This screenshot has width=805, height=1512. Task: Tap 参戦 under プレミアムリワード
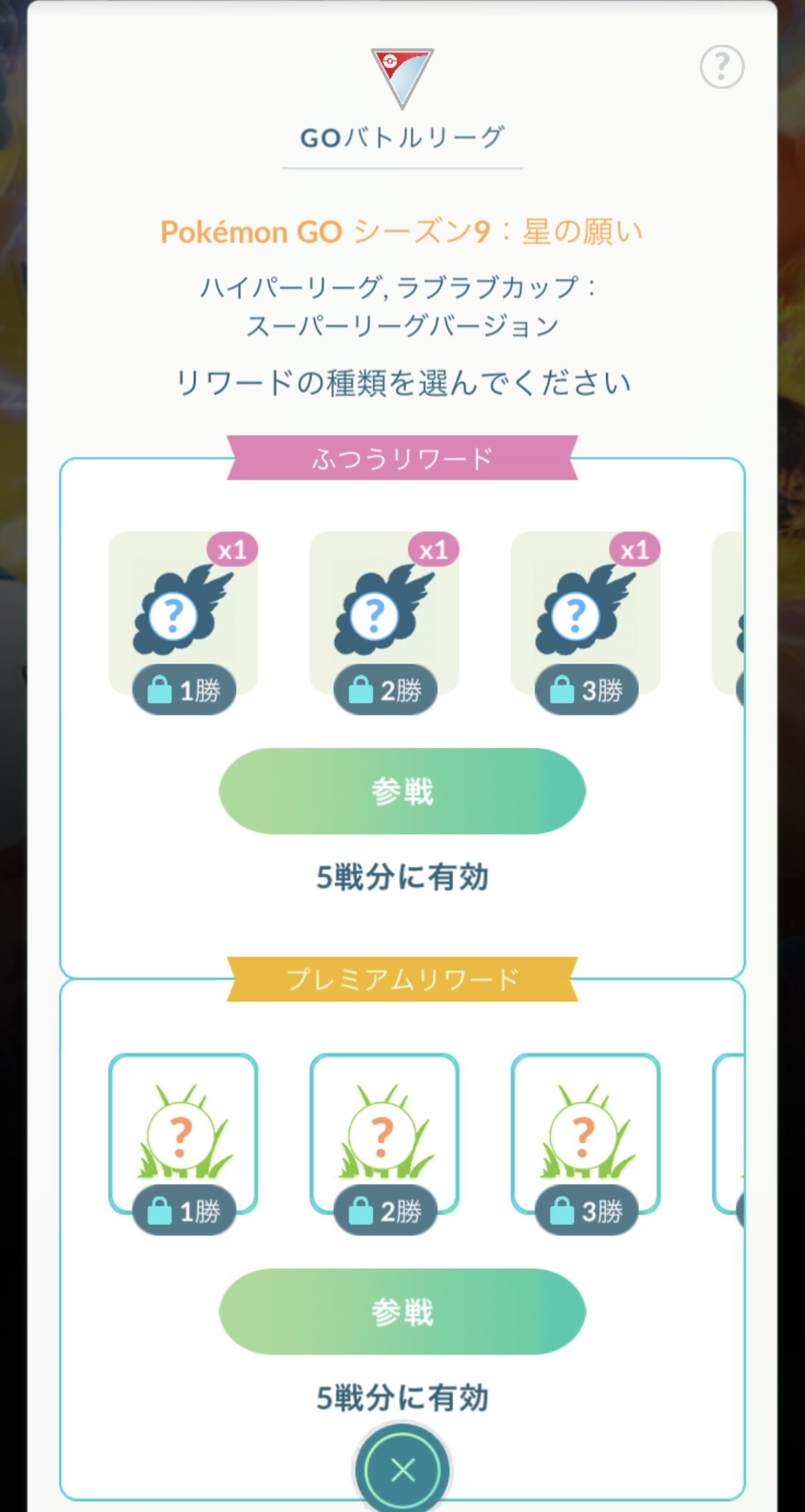tap(402, 1312)
